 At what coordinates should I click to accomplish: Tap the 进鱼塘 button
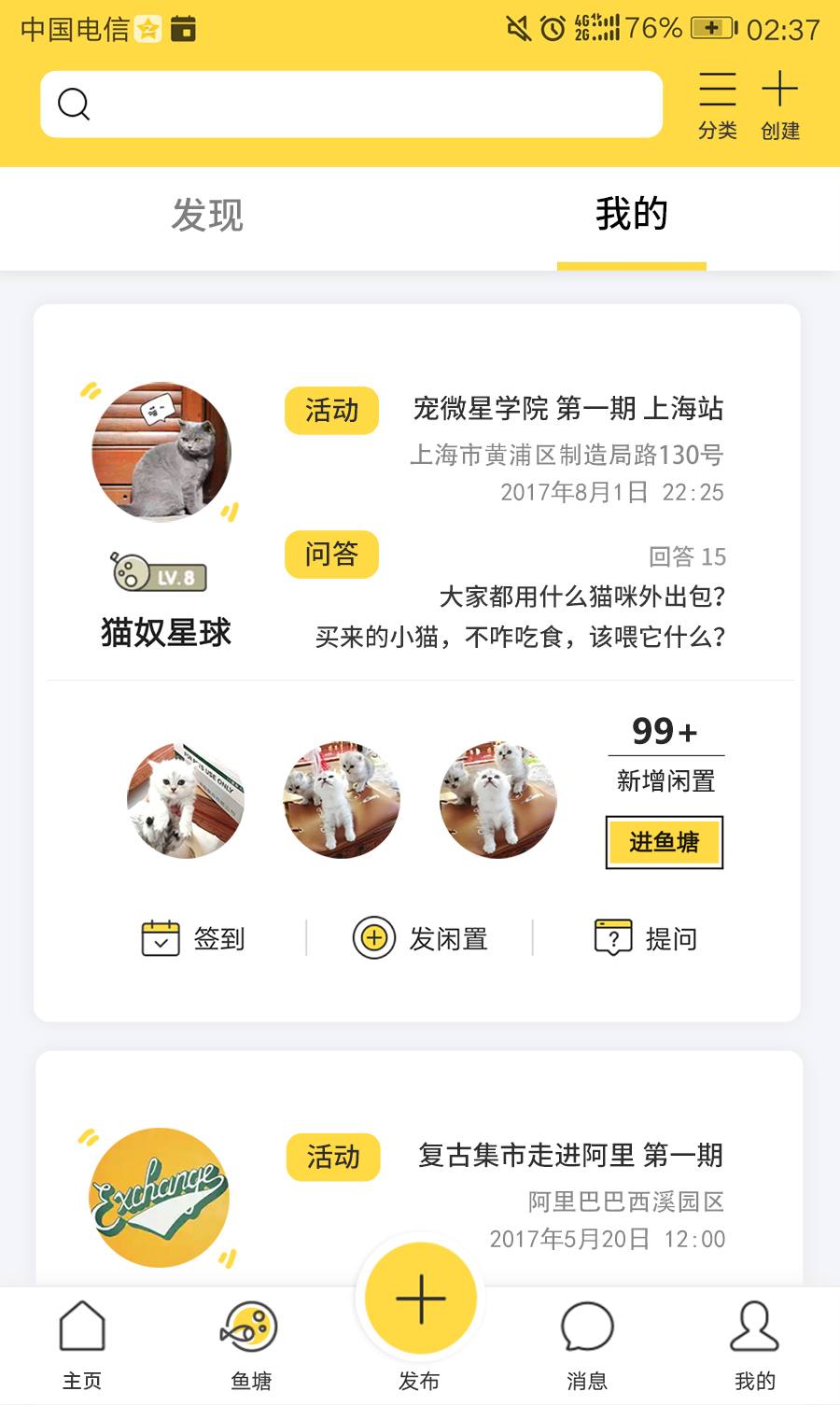pos(665,842)
